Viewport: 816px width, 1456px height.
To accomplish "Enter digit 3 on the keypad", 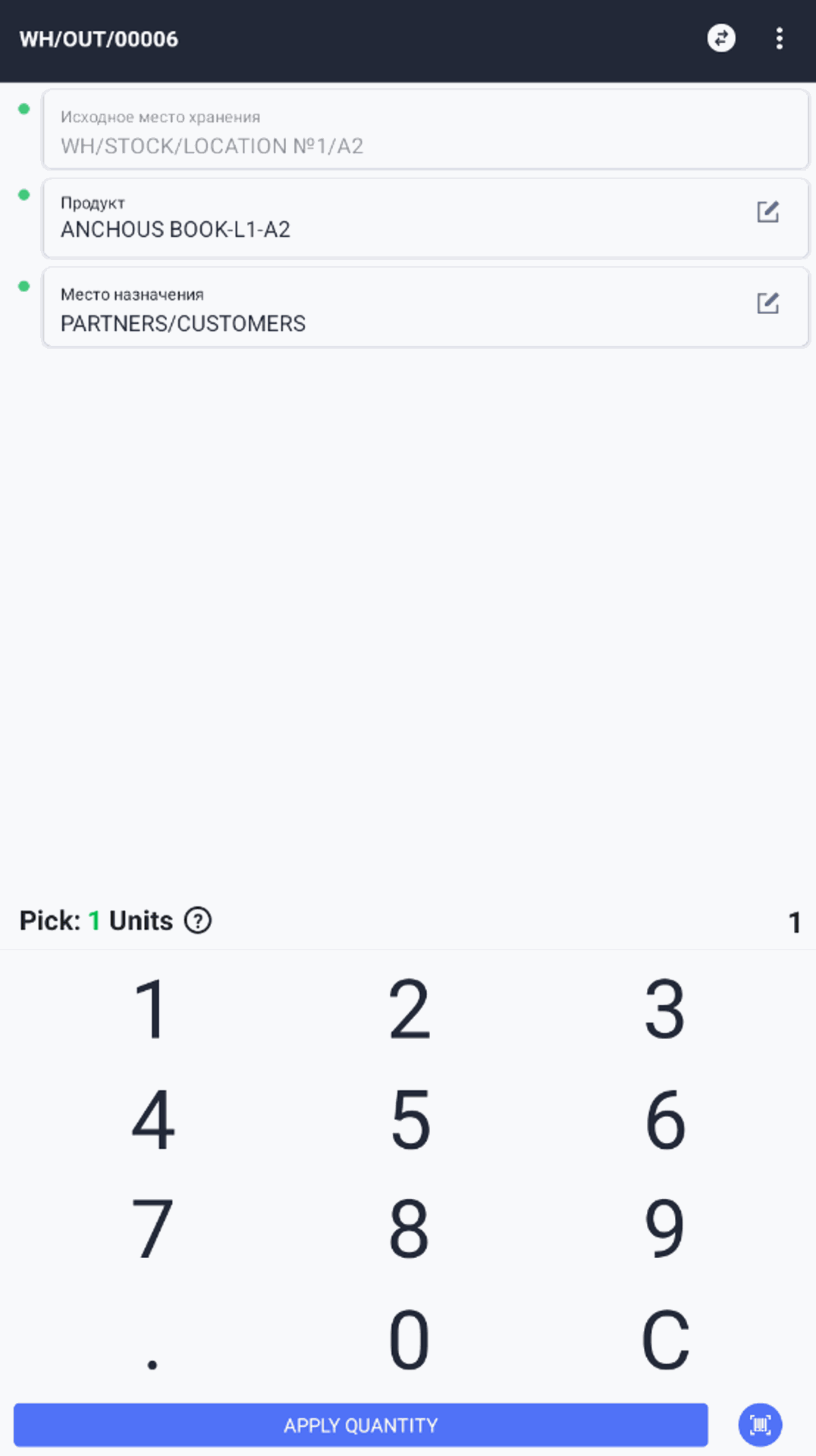I will click(665, 1009).
